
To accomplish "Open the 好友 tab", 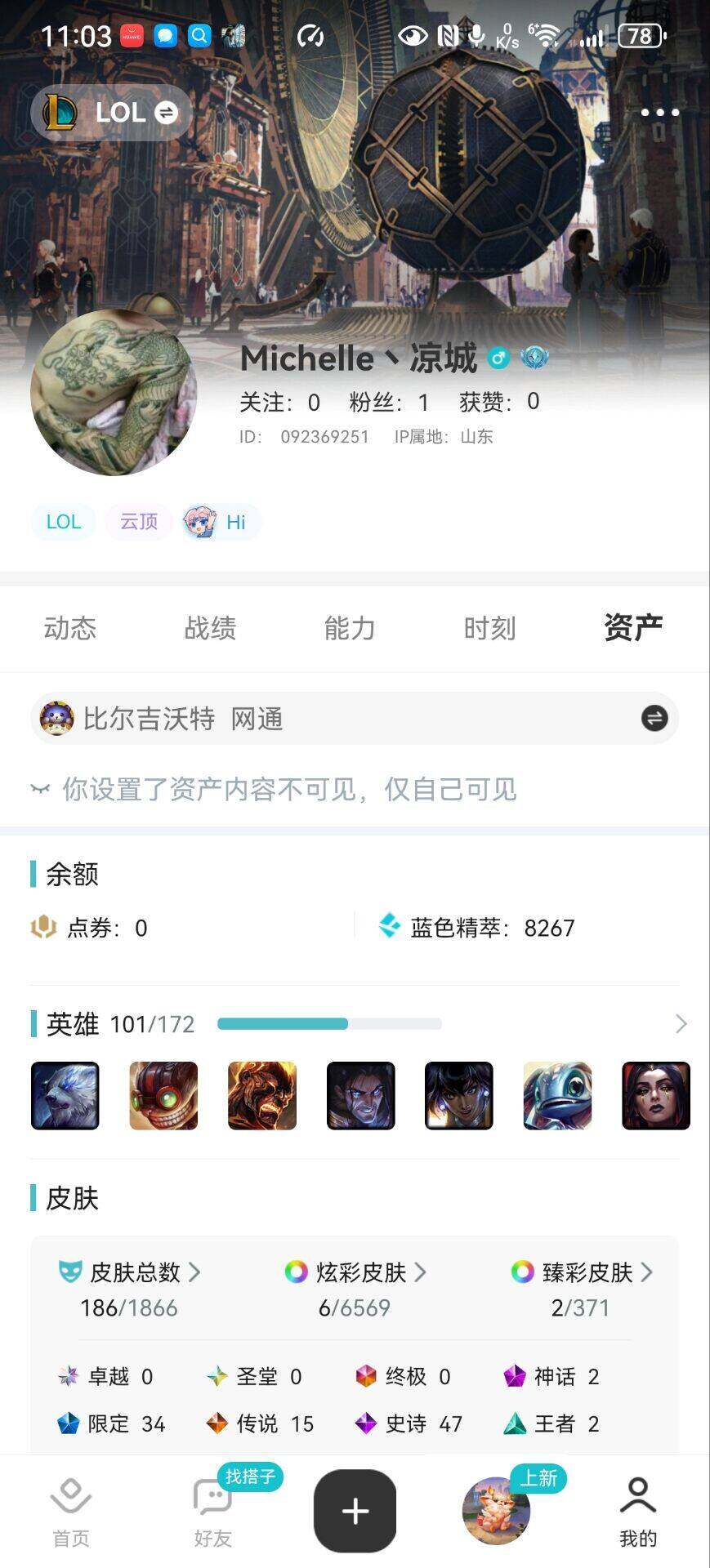I will tap(213, 1512).
